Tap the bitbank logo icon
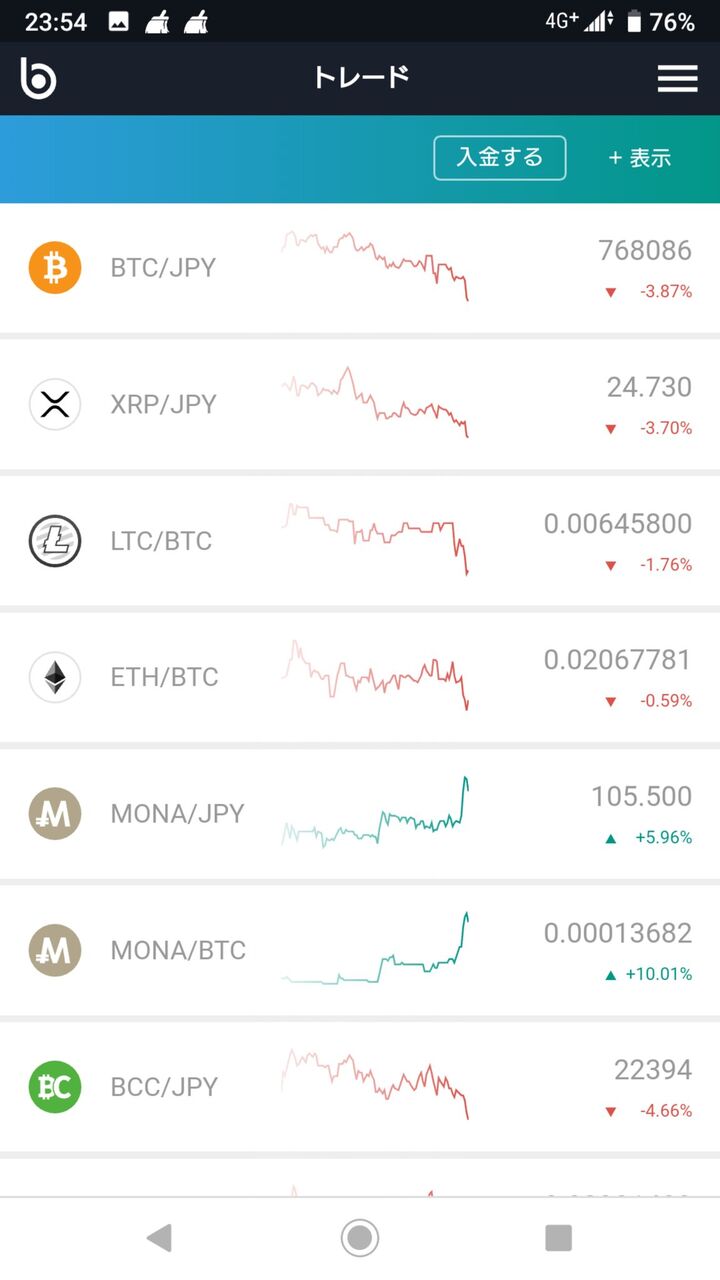The width and height of the screenshot is (720, 1280). click(x=38, y=78)
